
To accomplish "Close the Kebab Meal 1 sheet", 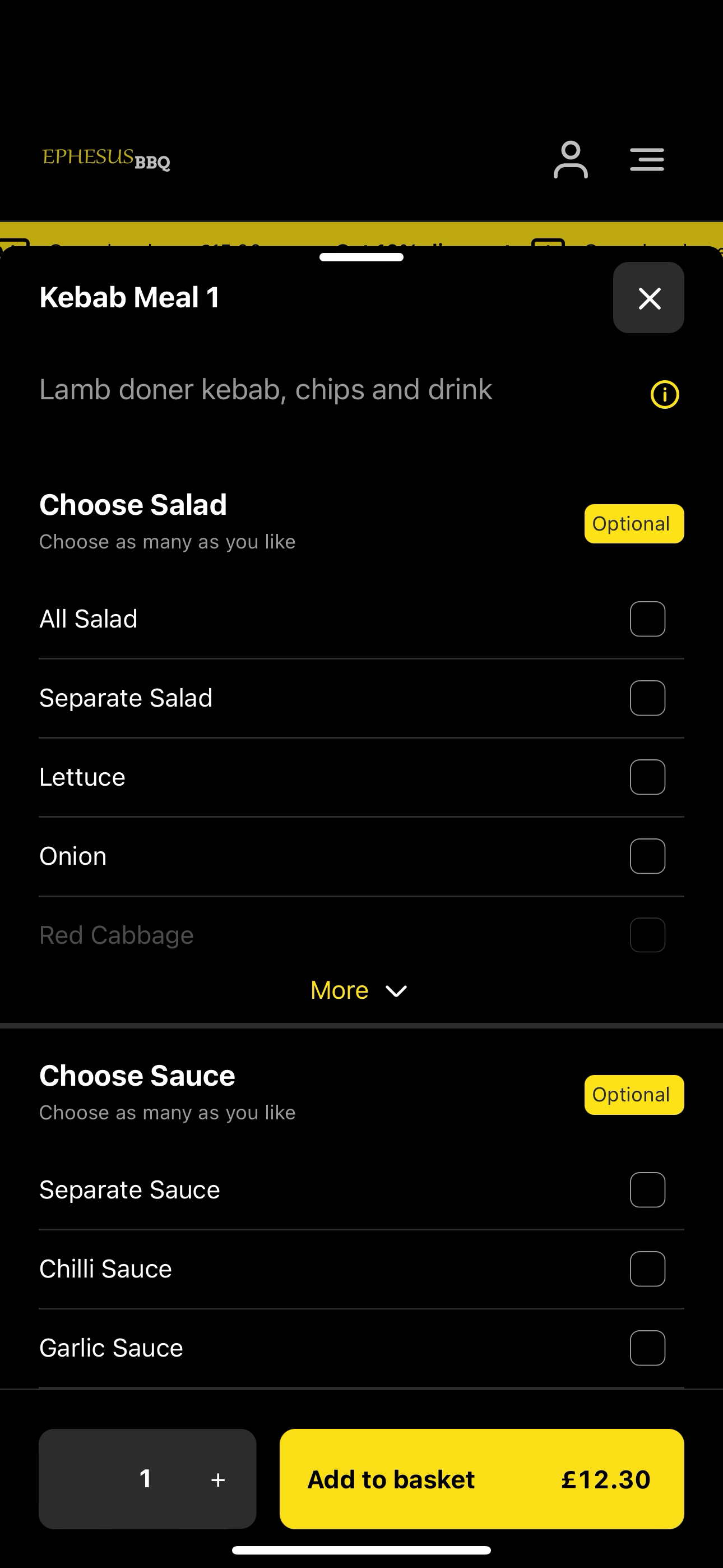I will pos(648,298).
